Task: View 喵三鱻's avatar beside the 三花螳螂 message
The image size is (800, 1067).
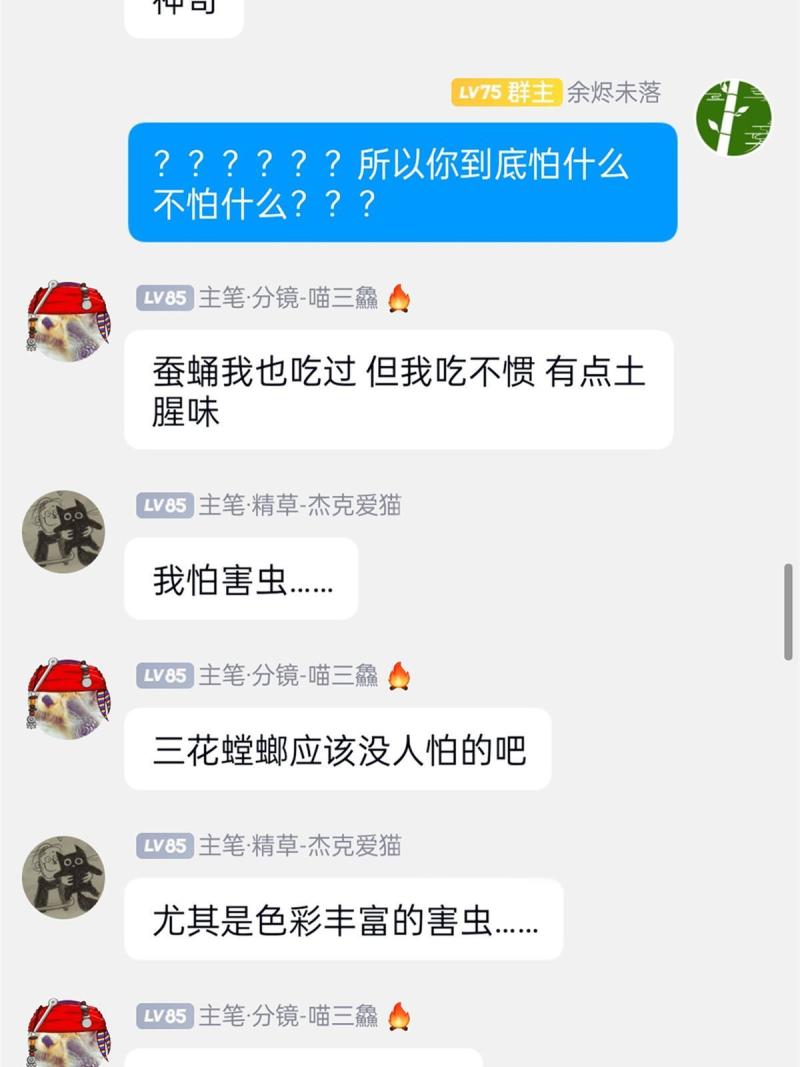Action: pyautogui.click(x=67, y=697)
